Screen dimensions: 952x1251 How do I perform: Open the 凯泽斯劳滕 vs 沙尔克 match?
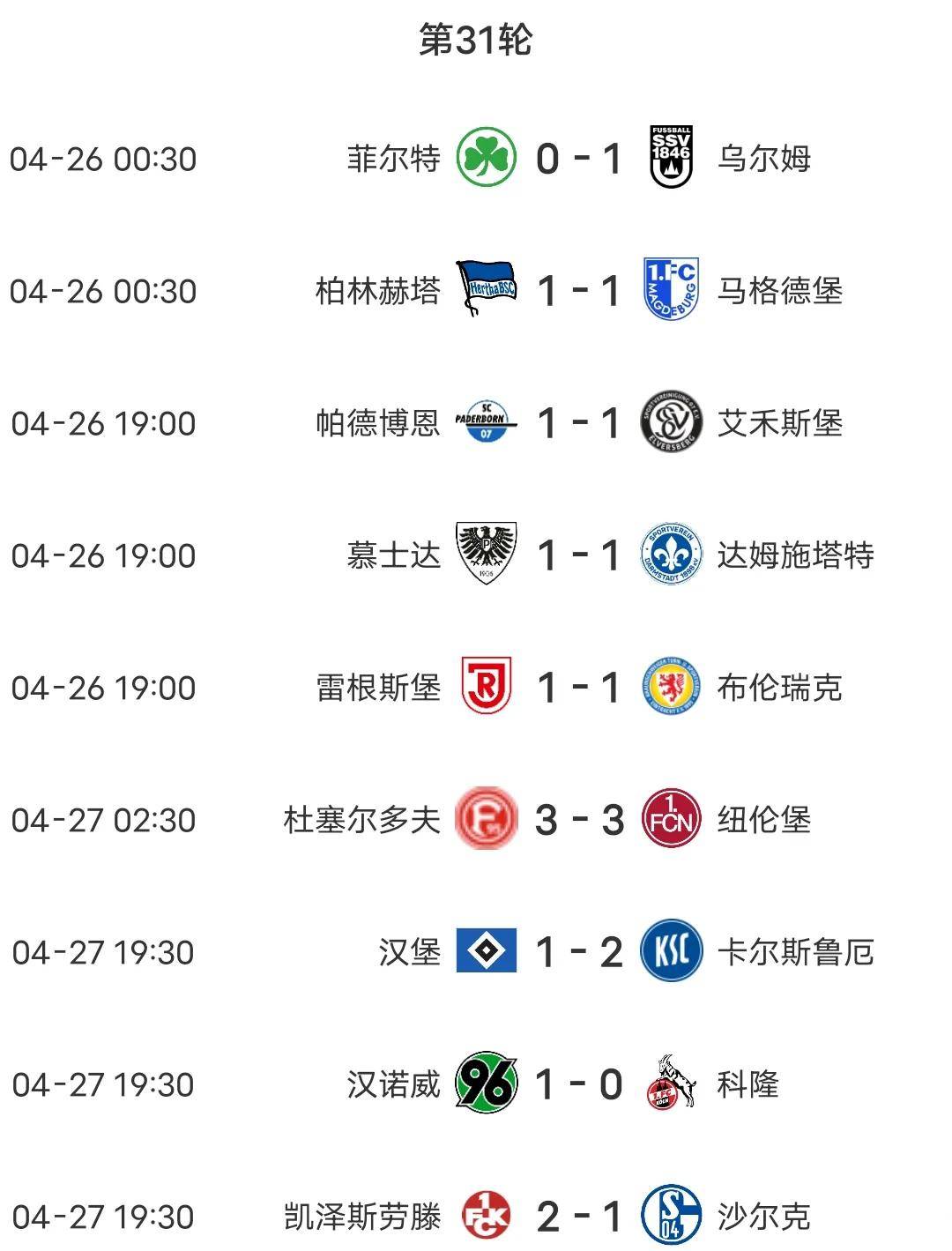(578, 1217)
